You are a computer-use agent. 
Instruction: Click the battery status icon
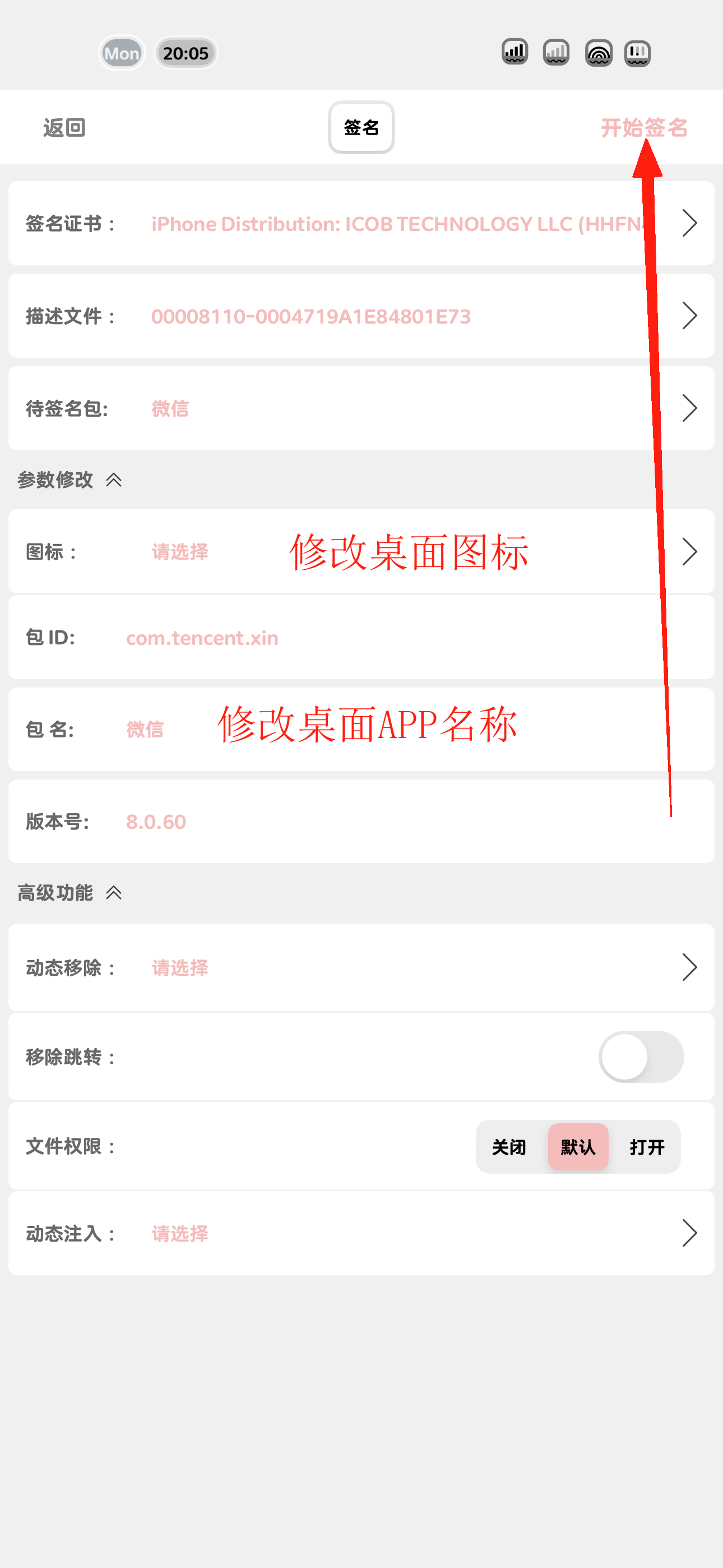coord(637,53)
